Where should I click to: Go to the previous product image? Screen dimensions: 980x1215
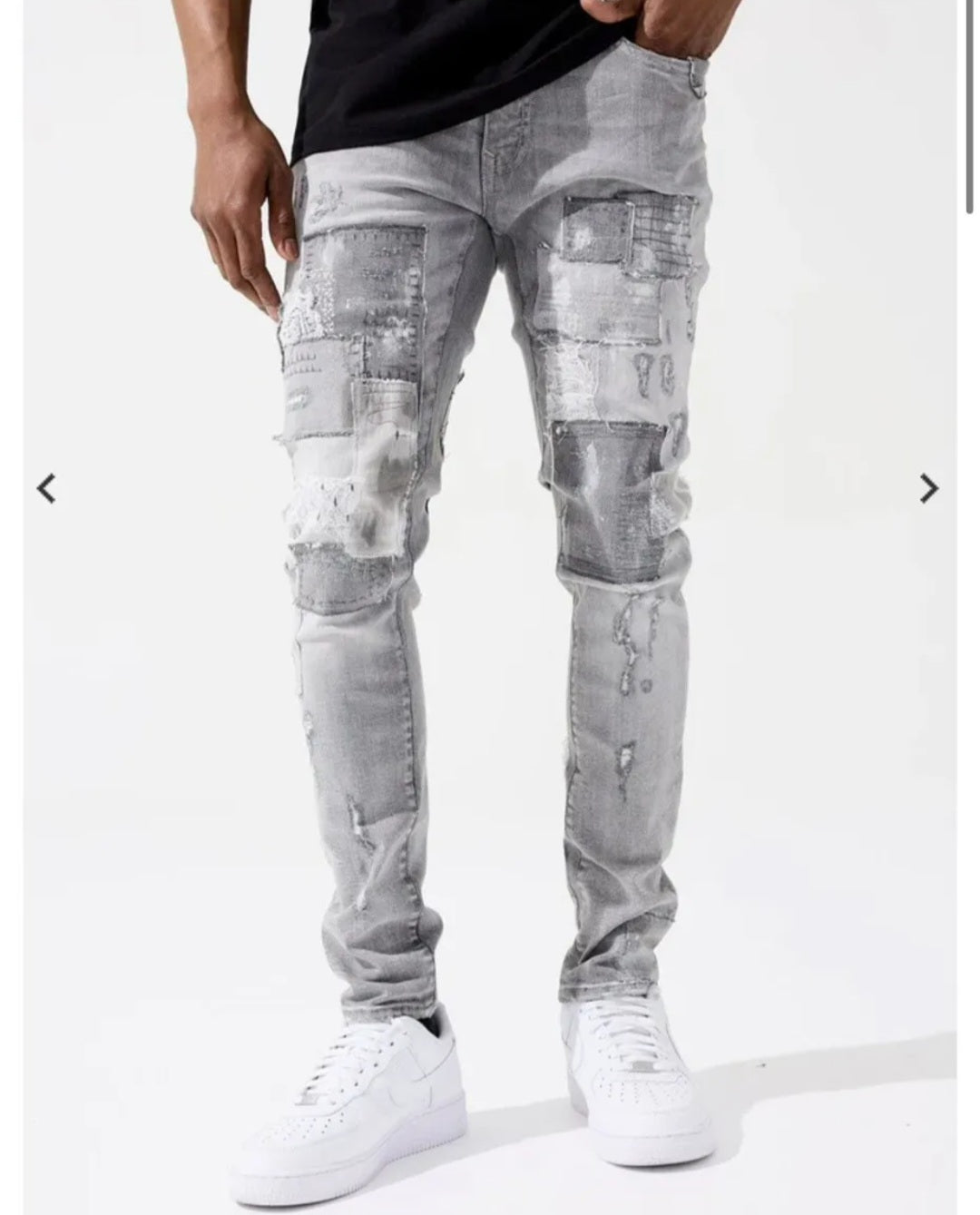pyautogui.click(x=46, y=489)
